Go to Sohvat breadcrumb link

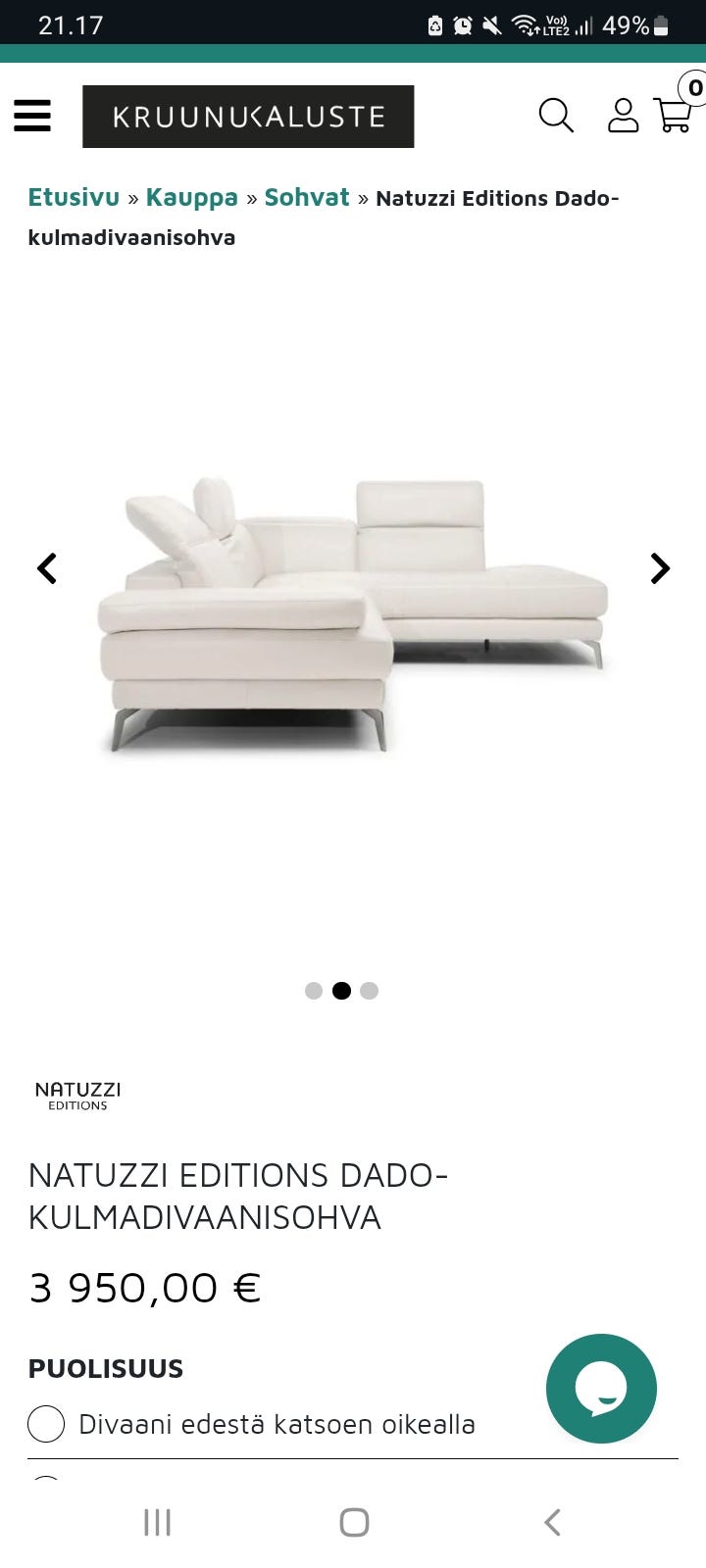click(x=307, y=198)
